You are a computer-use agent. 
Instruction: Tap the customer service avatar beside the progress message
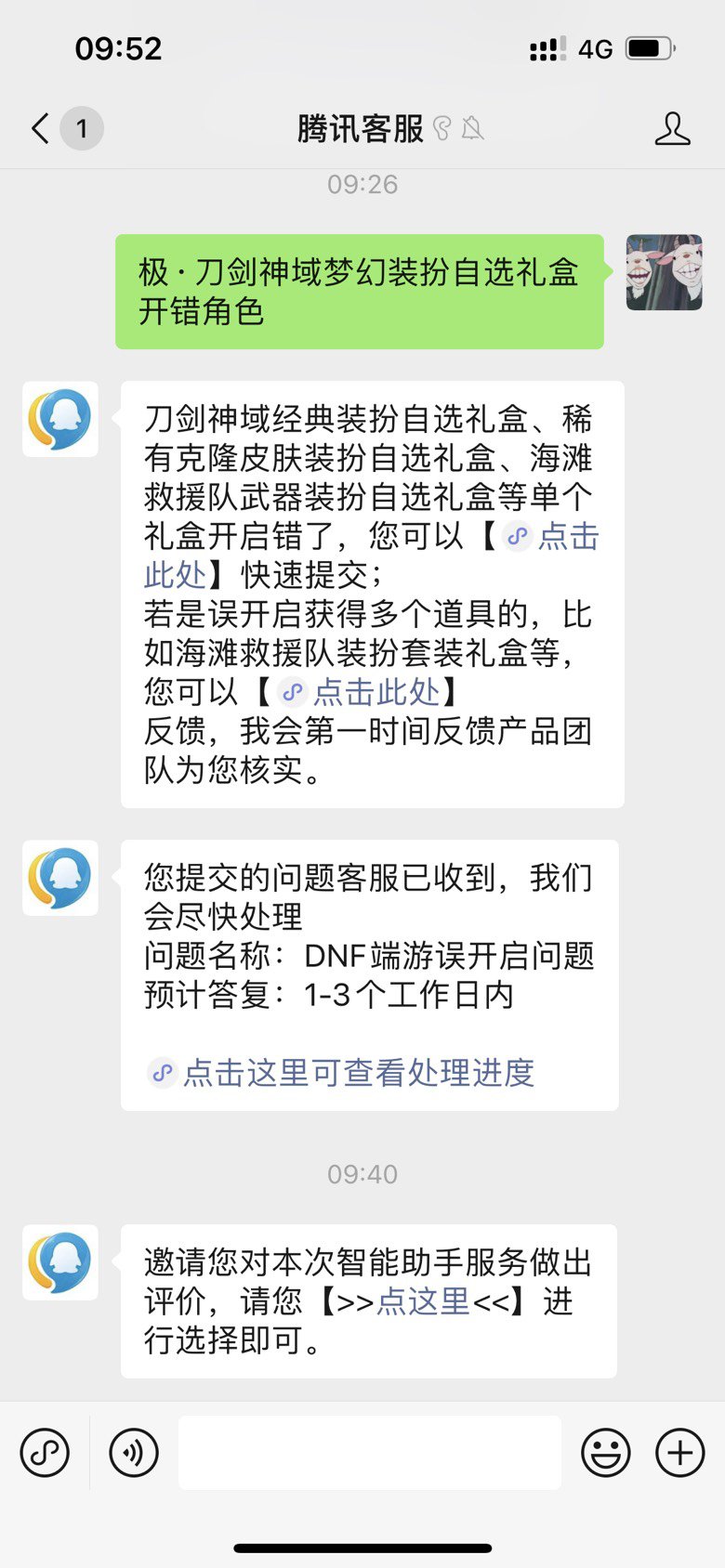[x=60, y=878]
